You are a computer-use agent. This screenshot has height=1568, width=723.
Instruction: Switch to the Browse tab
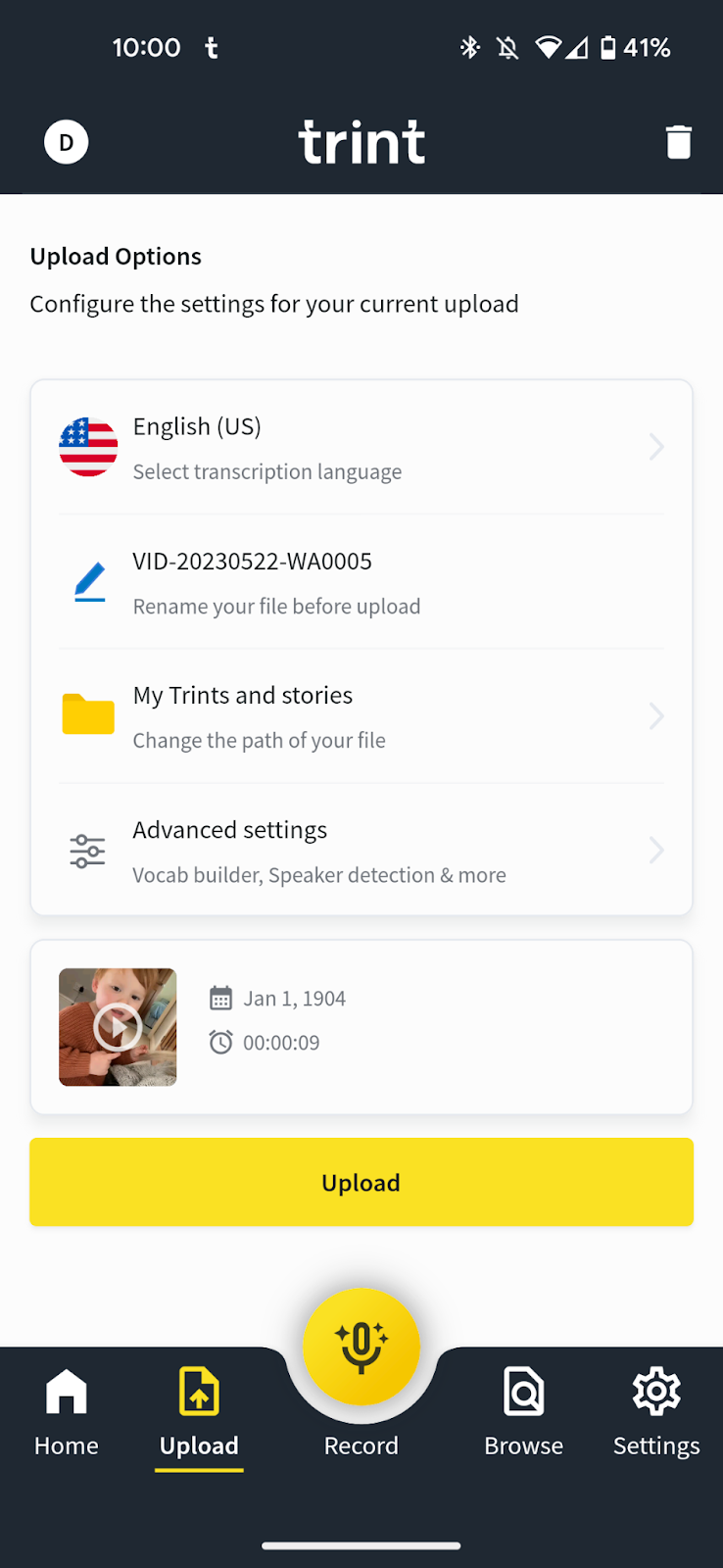coord(523,1411)
